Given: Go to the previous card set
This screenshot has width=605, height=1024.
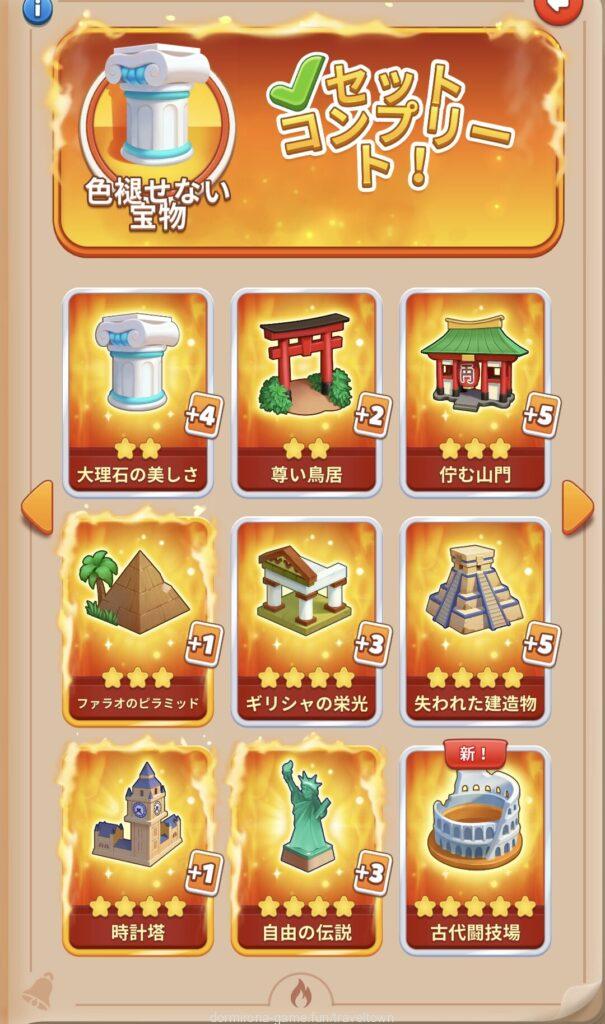Looking at the screenshot, I should pos(37,507).
